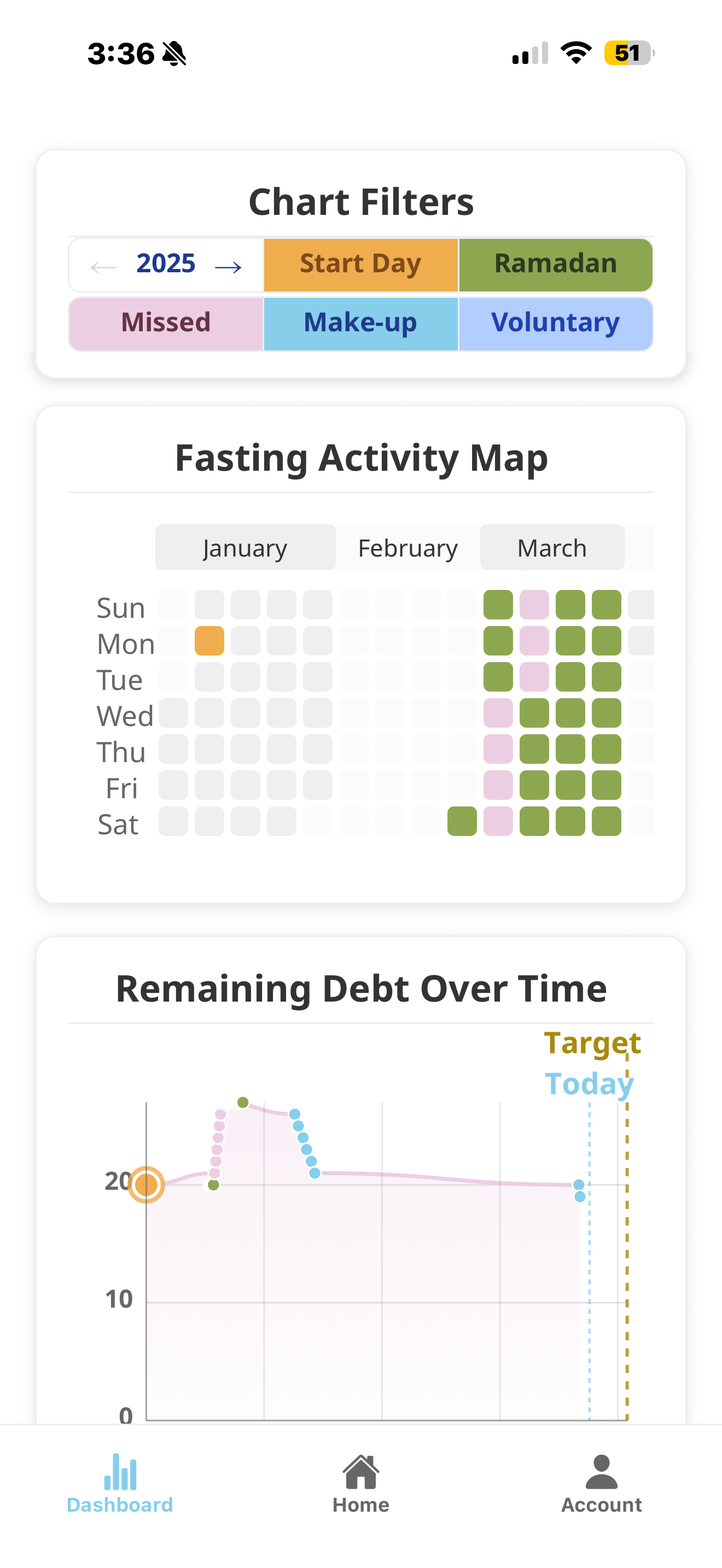Open the Account tab

(x=601, y=1483)
